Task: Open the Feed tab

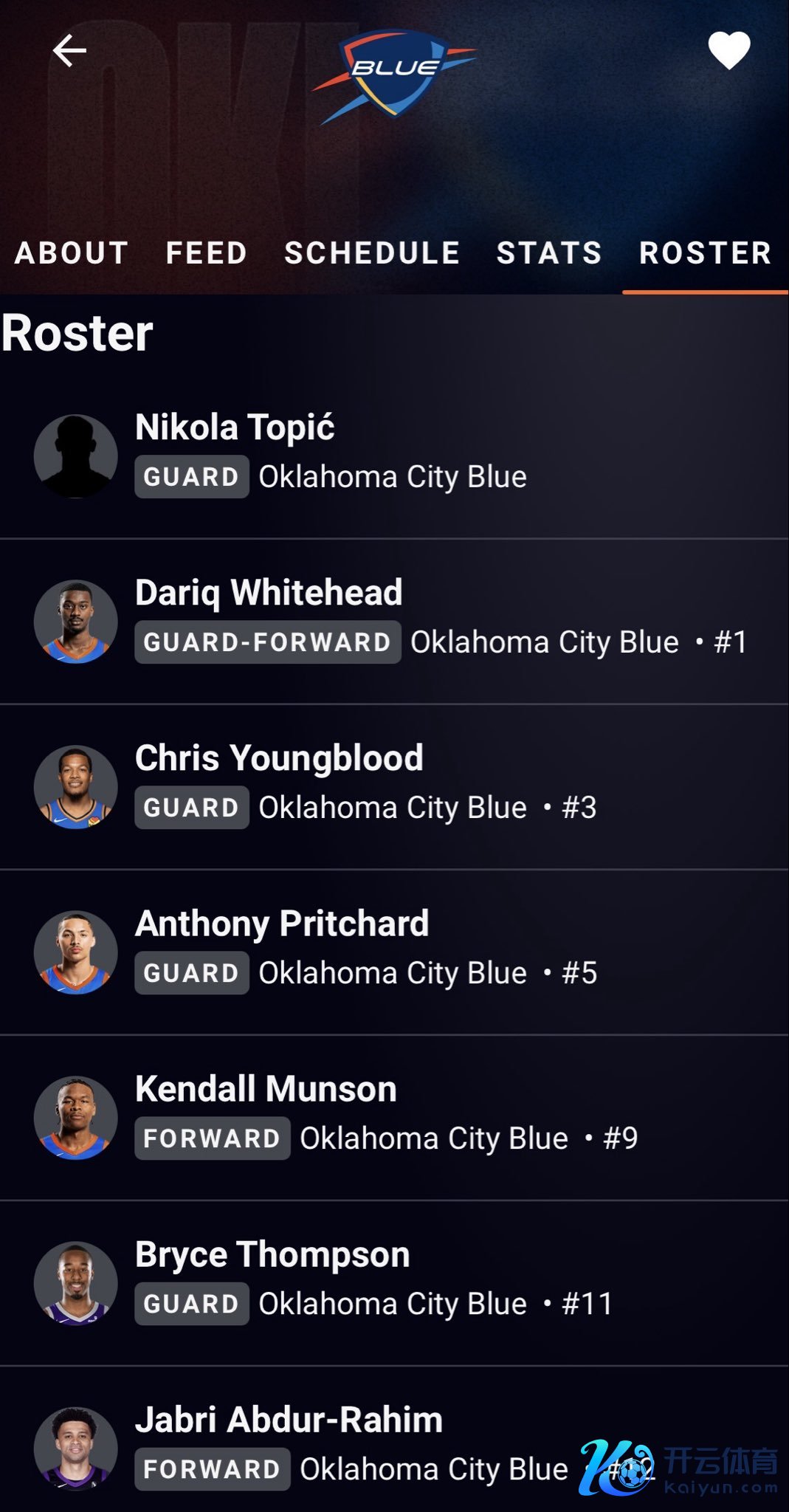Action: pyautogui.click(x=206, y=253)
